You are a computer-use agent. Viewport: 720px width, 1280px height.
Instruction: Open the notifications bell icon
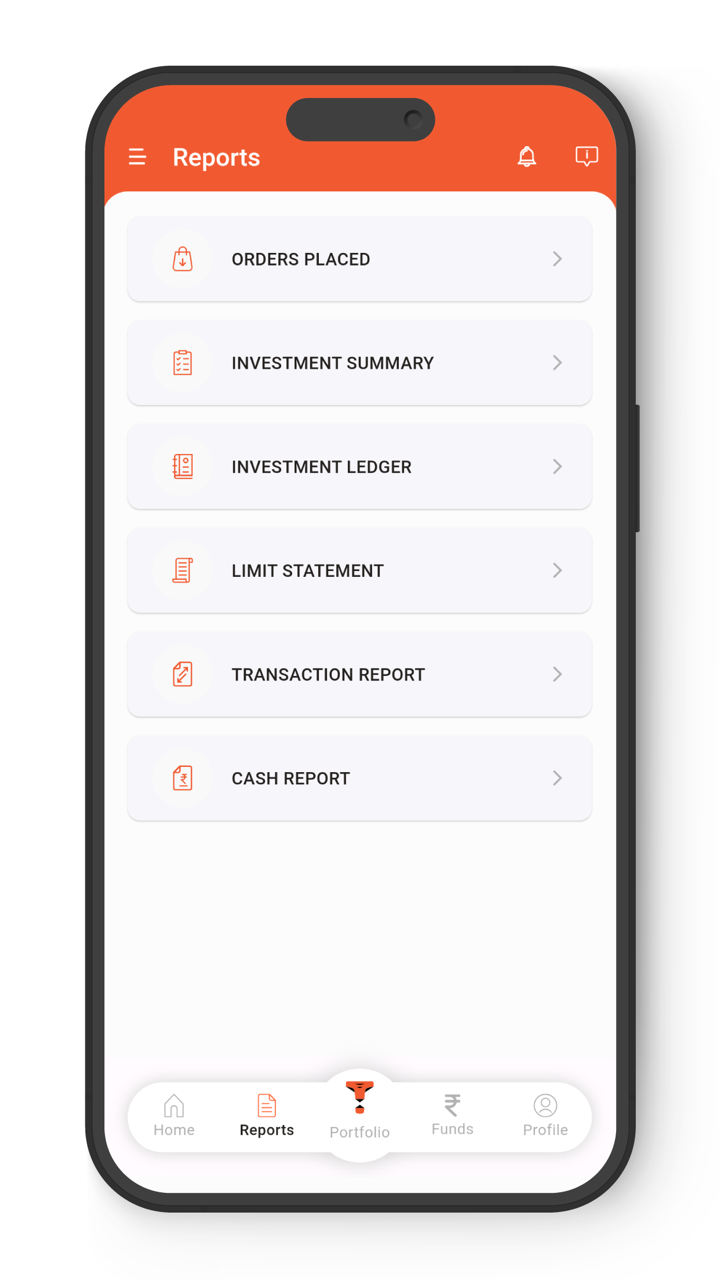[527, 157]
